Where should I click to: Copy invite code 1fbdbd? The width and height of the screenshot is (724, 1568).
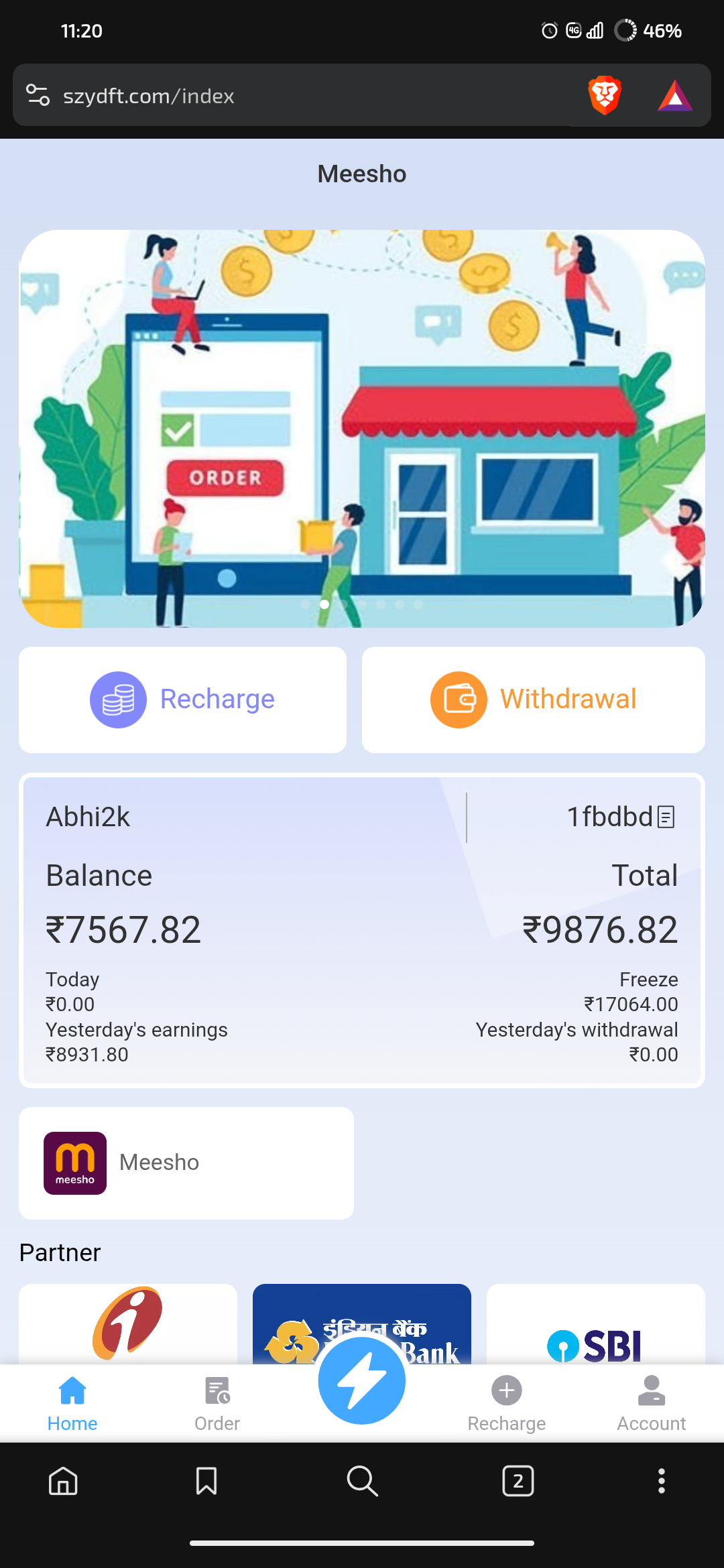point(666,817)
